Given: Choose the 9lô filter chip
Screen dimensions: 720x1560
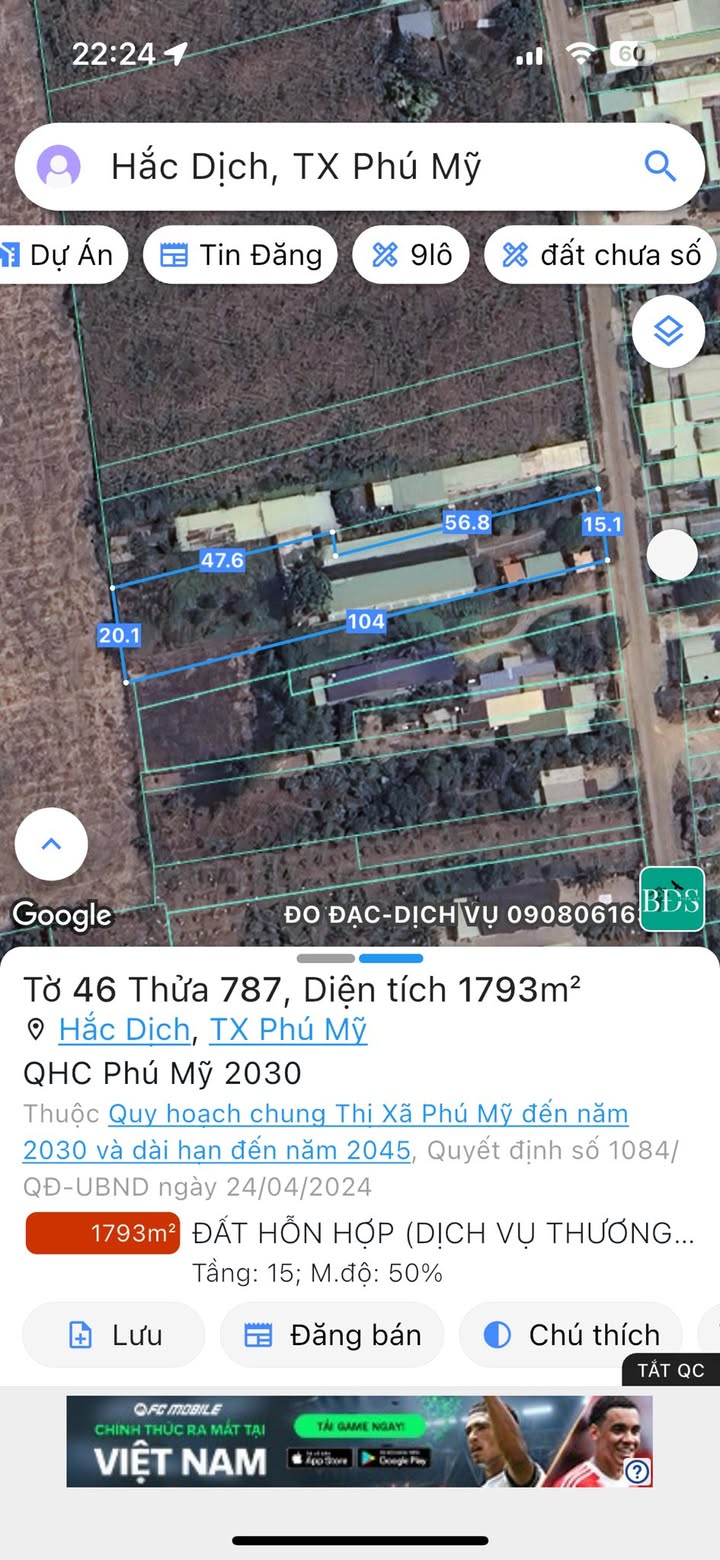Looking at the screenshot, I should (412, 255).
